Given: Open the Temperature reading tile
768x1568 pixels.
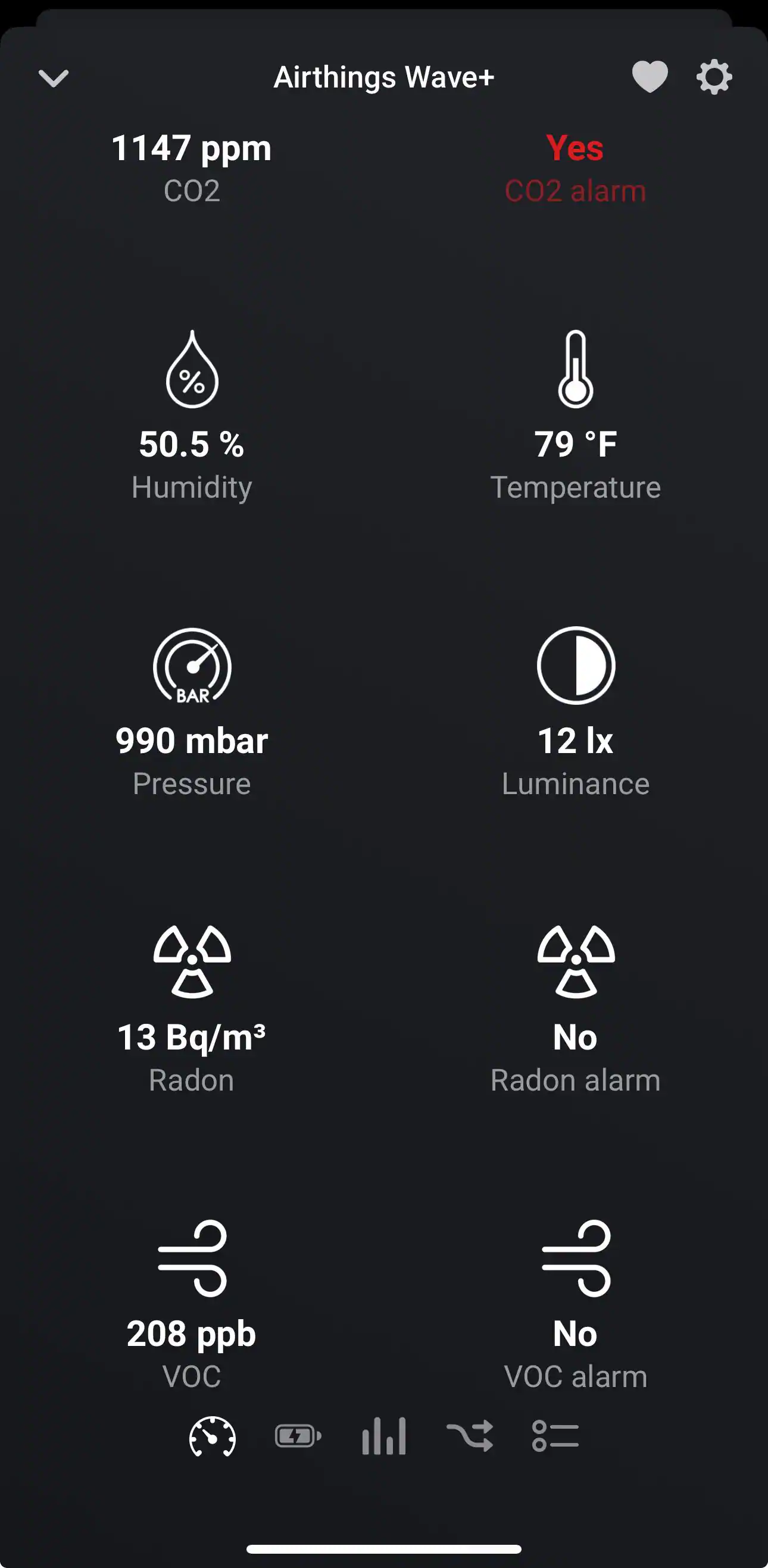Looking at the screenshot, I should 575,417.
